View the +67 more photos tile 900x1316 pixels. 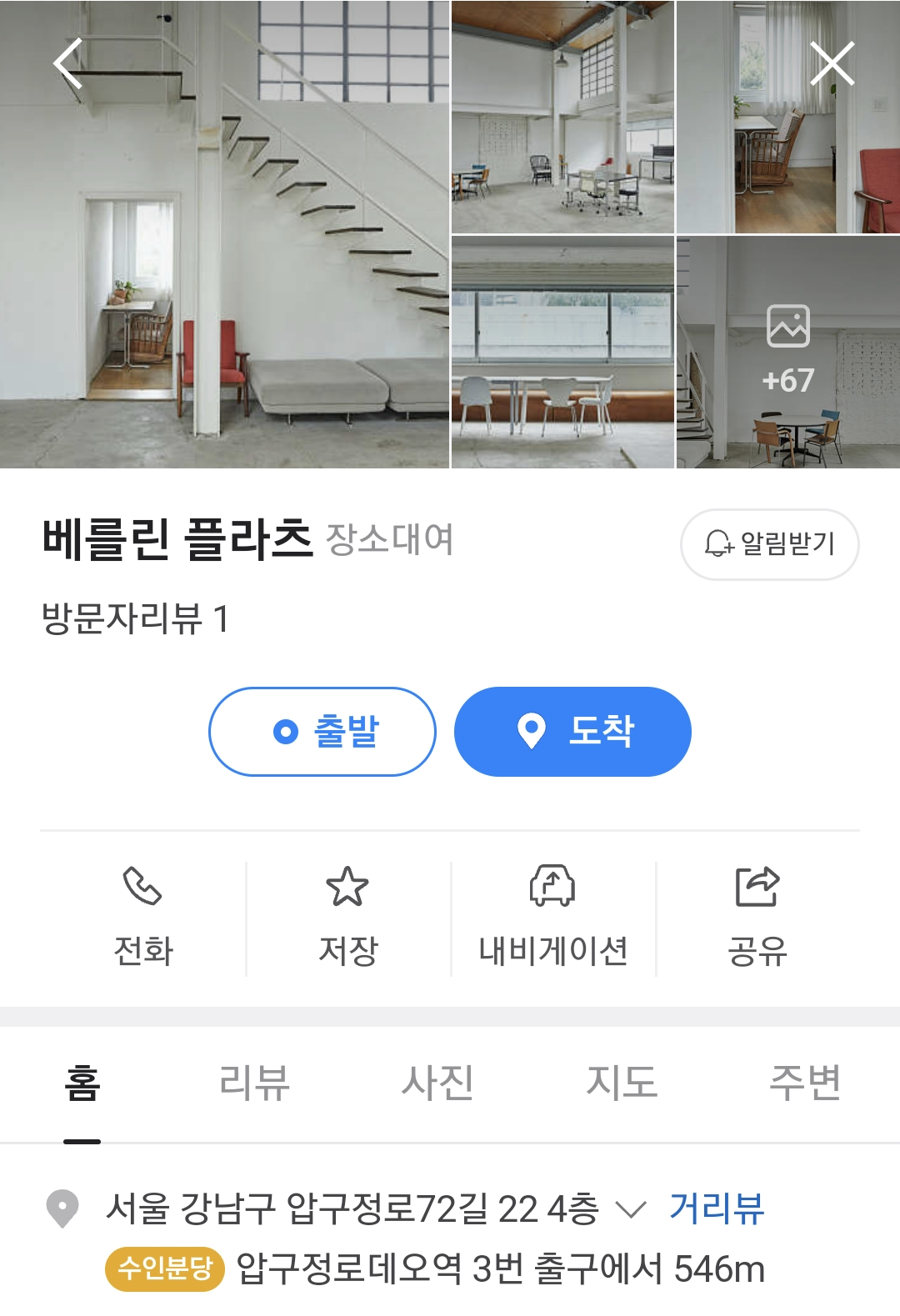pos(788,352)
